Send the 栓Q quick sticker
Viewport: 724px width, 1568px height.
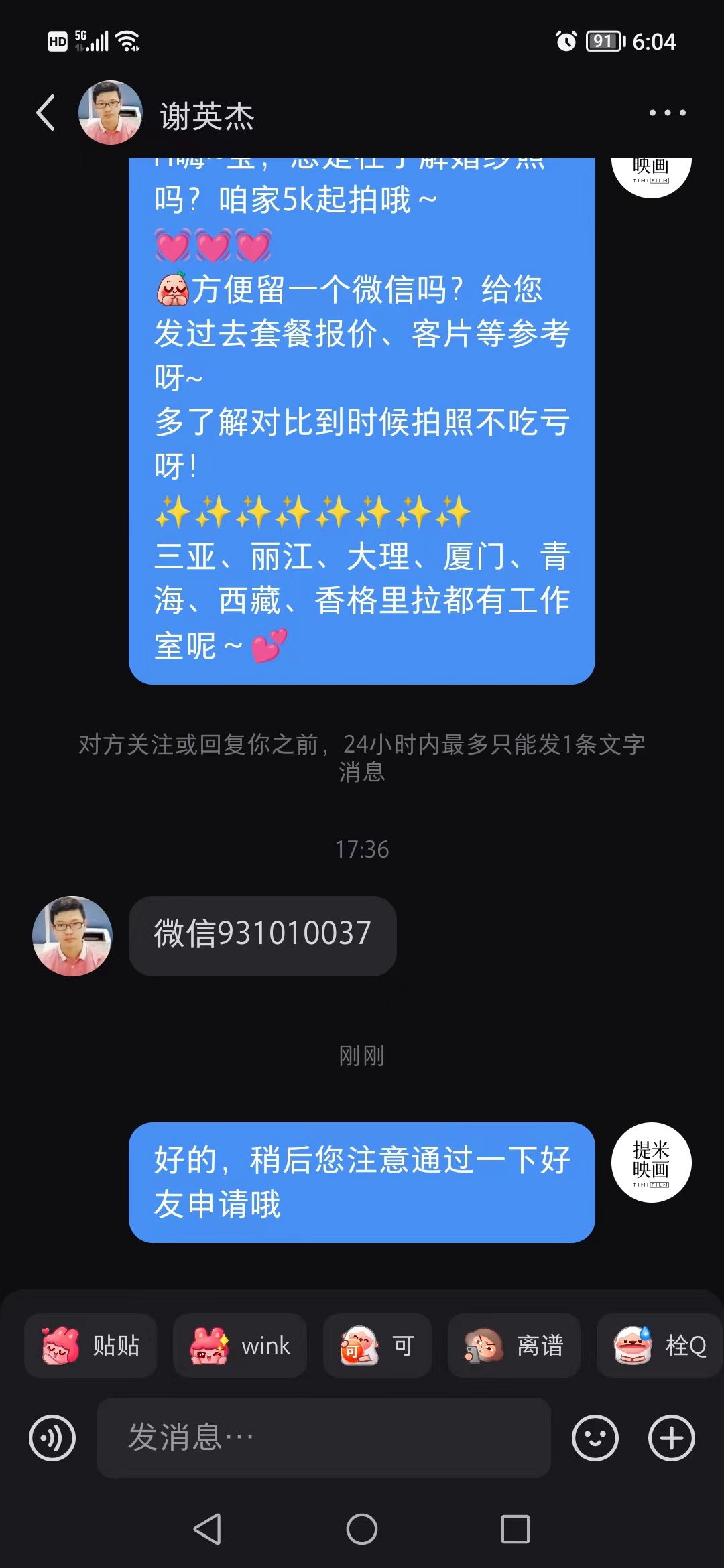(x=660, y=1346)
